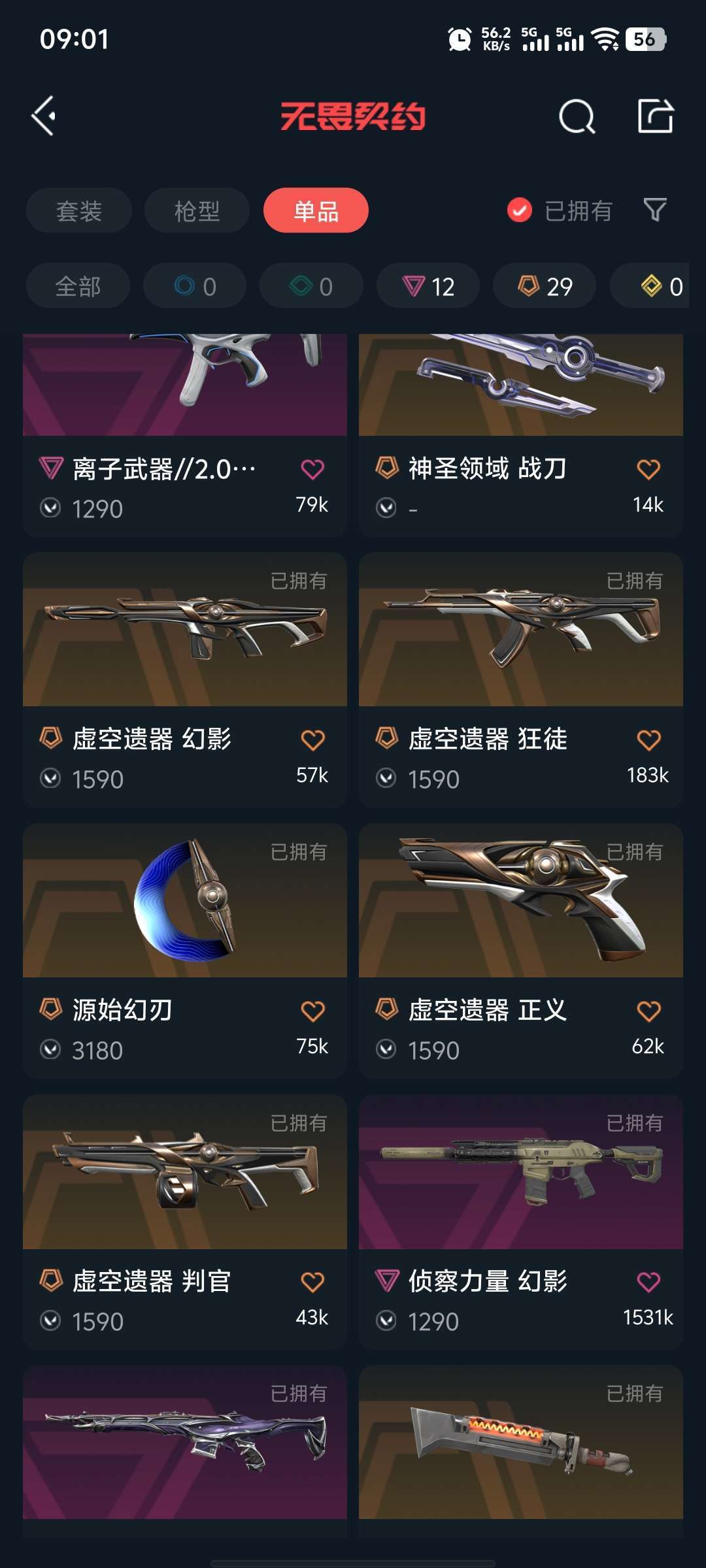Like the 虚空遗器 正义 skin
This screenshot has height=1568, width=706.
[x=648, y=1011]
